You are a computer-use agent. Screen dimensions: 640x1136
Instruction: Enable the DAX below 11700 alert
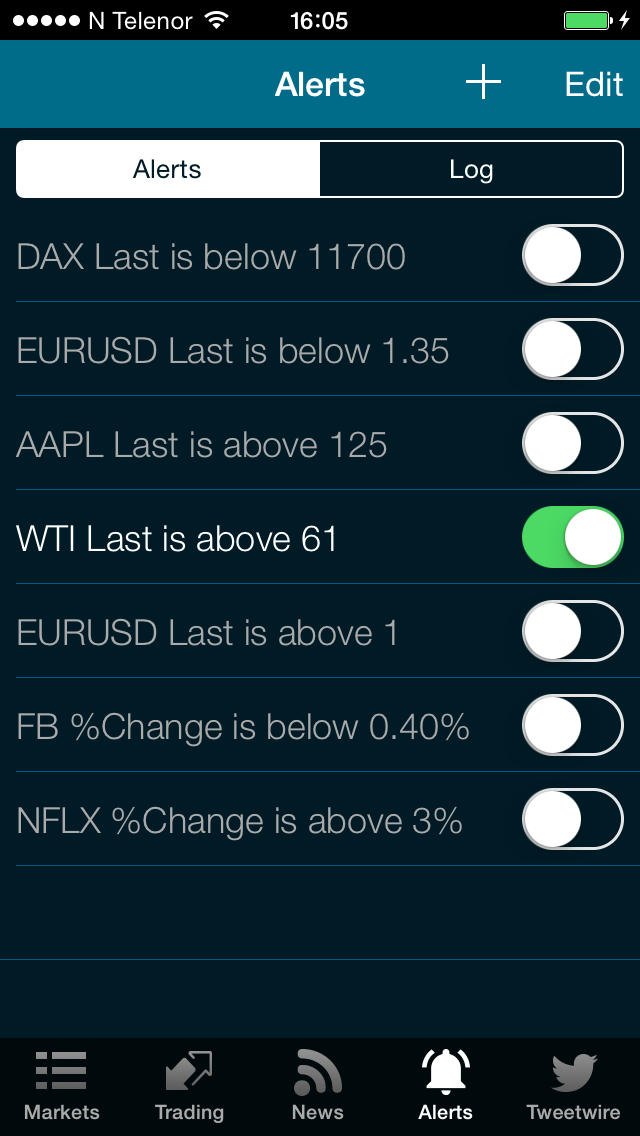pos(572,256)
